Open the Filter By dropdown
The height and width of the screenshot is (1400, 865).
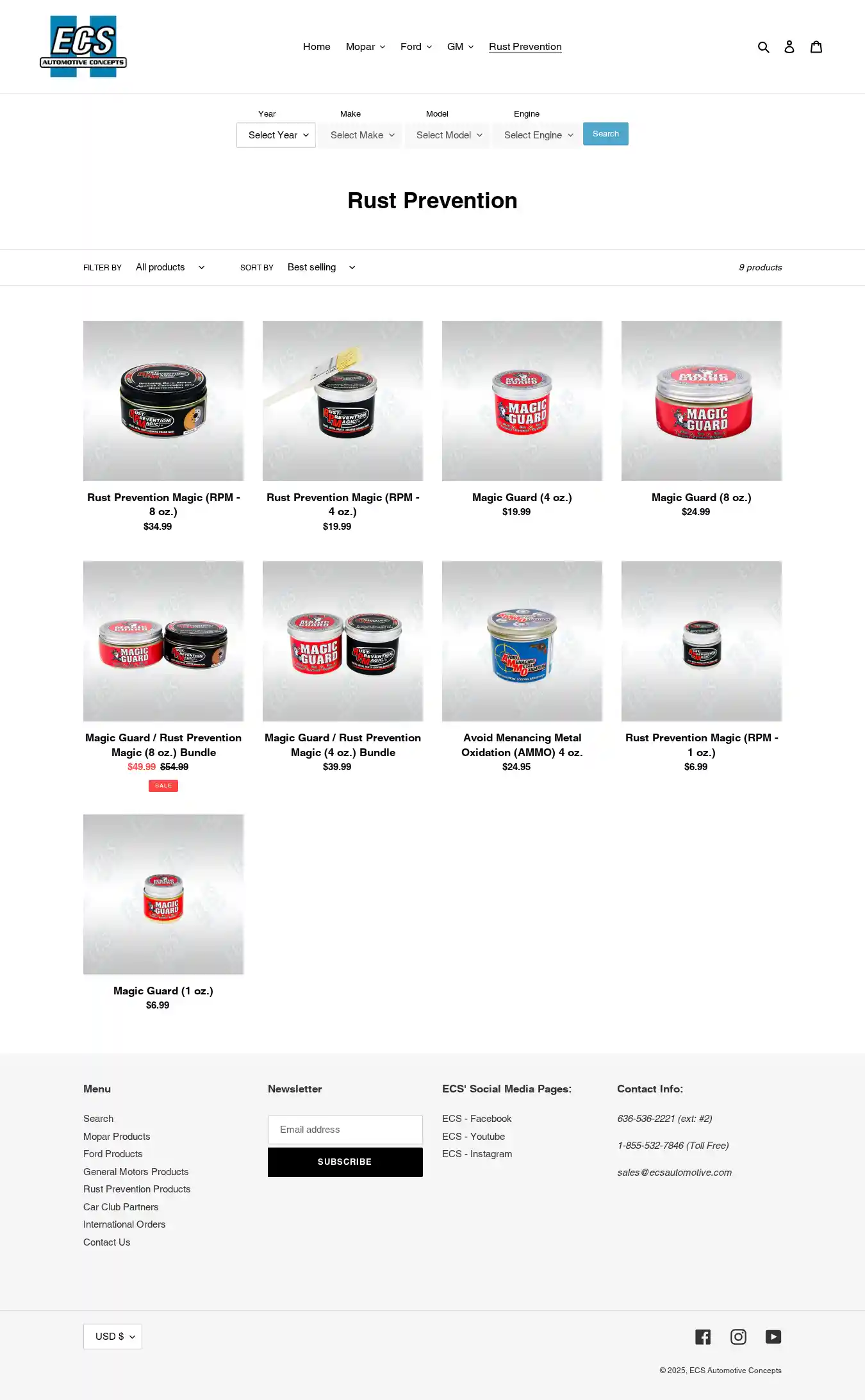(170, 267)
